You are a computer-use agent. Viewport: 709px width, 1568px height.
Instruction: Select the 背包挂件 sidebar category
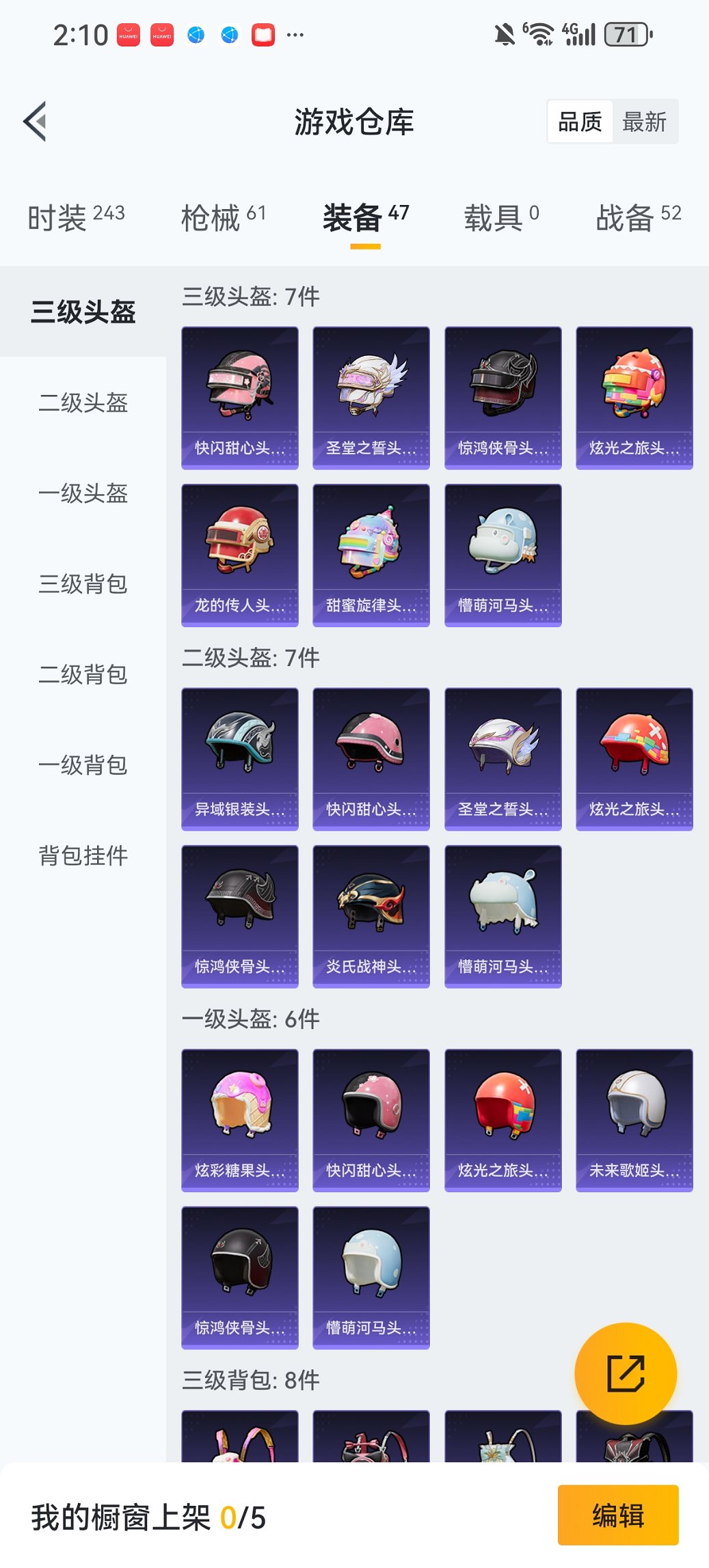[x=82, y=855]
